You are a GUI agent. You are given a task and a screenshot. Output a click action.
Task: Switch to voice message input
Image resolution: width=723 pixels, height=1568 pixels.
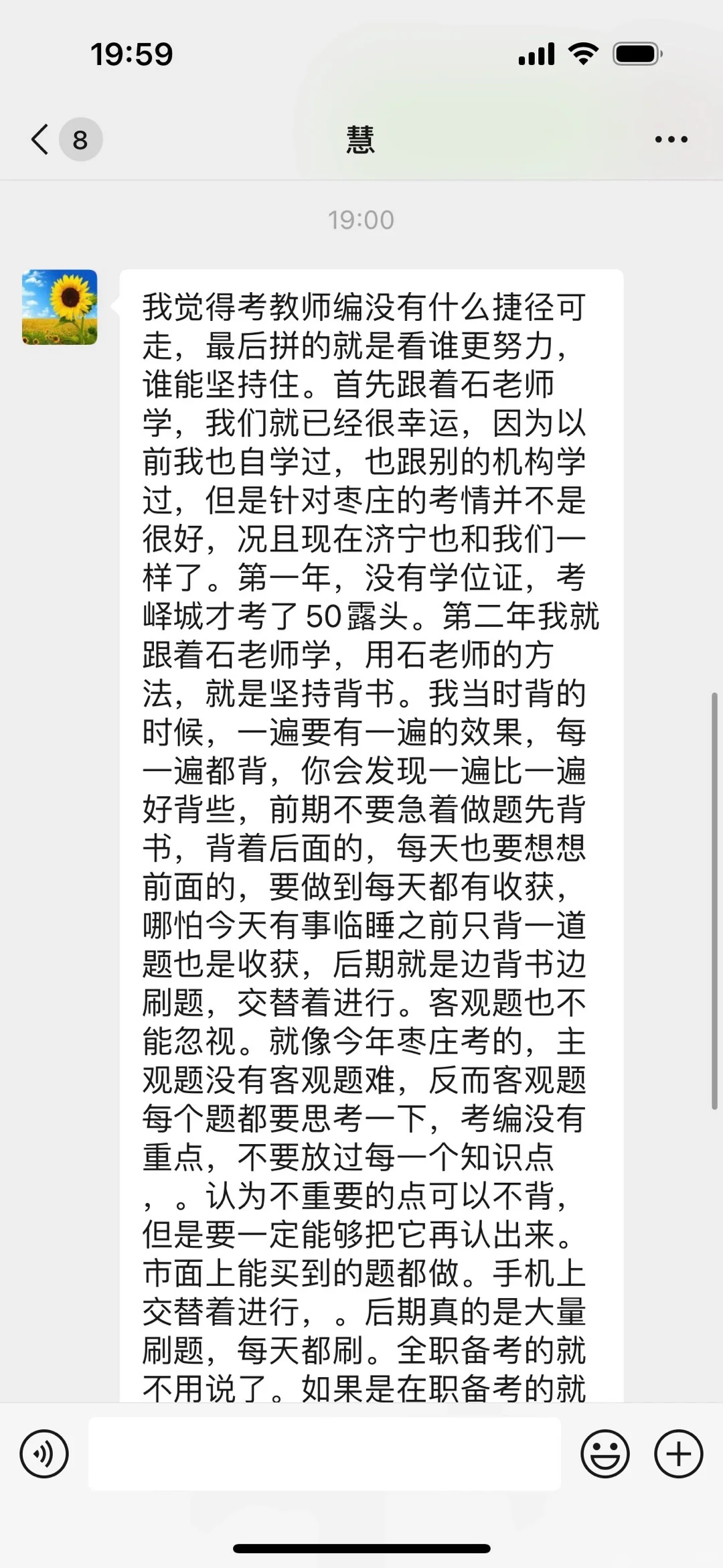tap(44, 1454)
